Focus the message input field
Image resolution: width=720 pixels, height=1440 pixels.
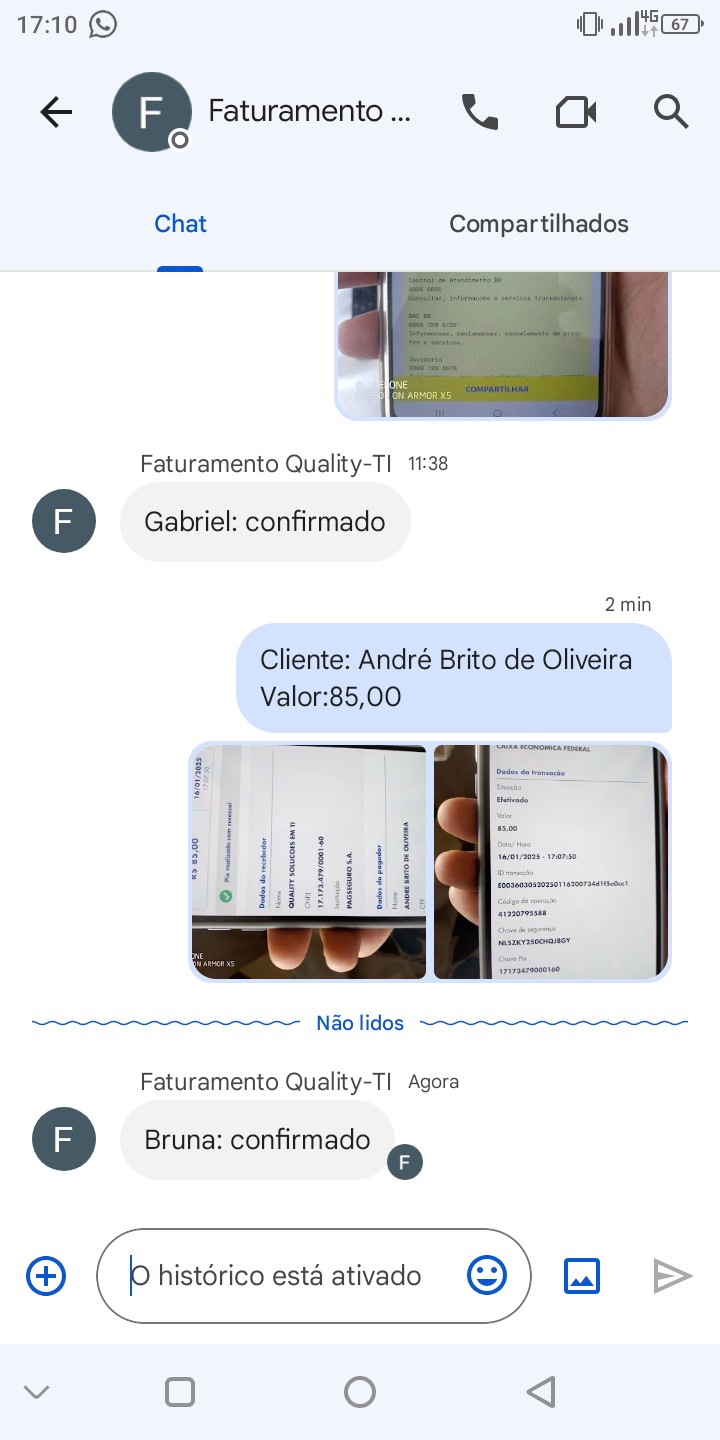(x=290, y=1276)
